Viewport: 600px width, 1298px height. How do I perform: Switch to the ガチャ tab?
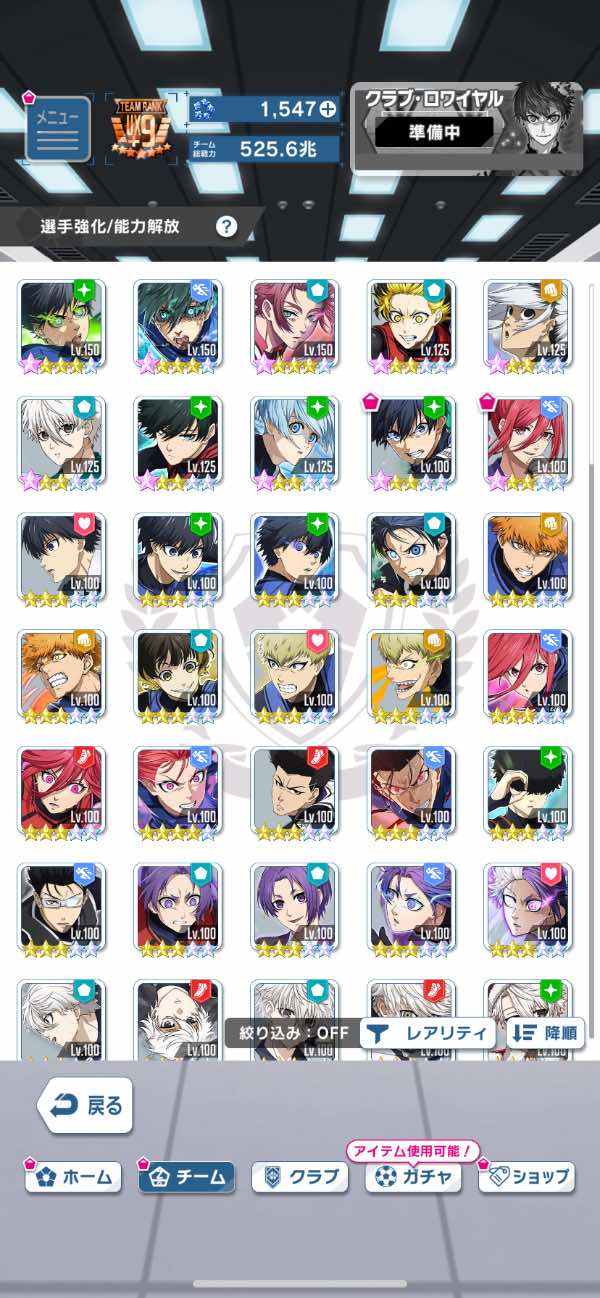[x=413, y=1177]
